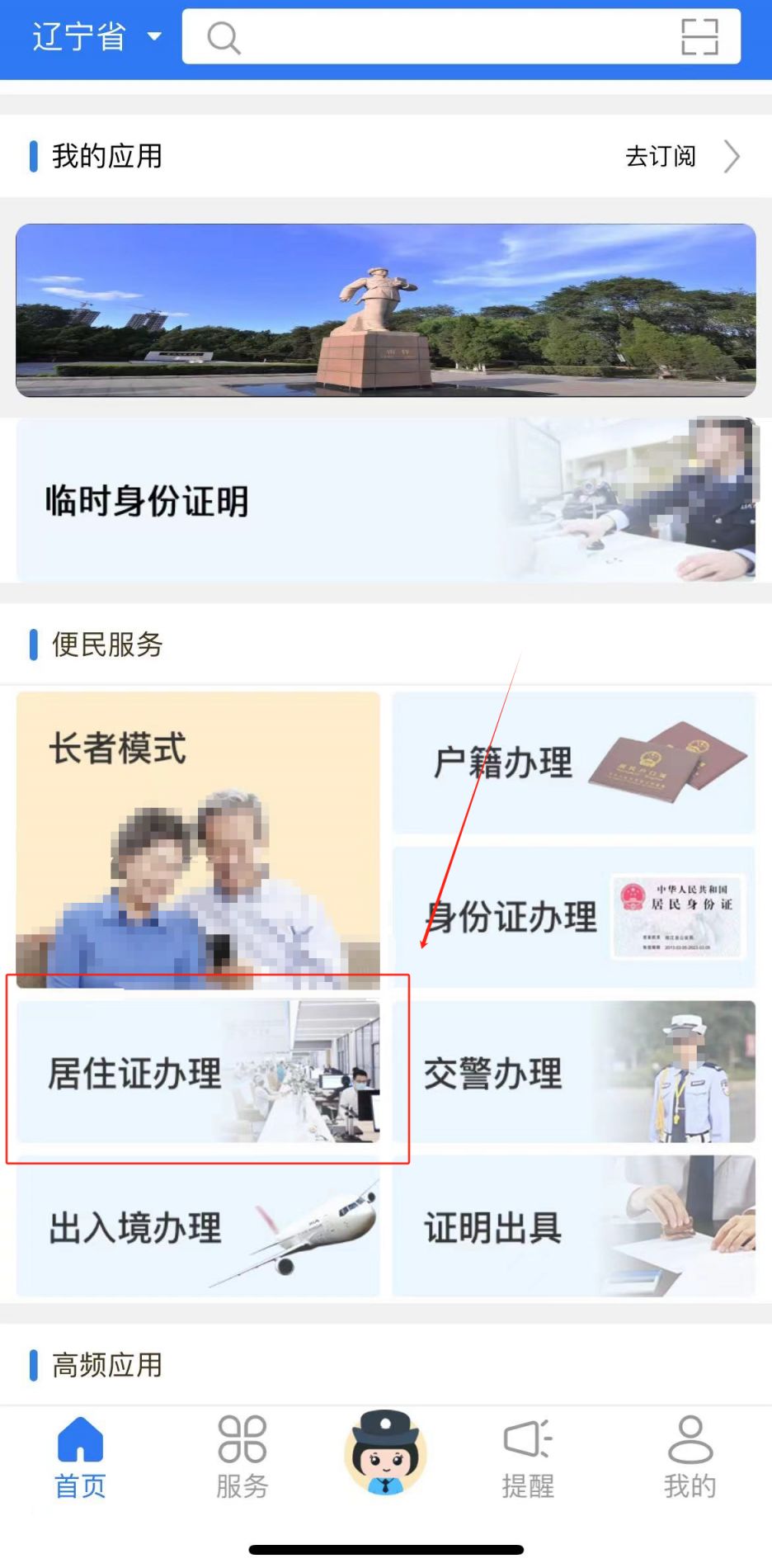
Task: Open the QR scan icon in the search bar
Action: click(x=699, y=37)
